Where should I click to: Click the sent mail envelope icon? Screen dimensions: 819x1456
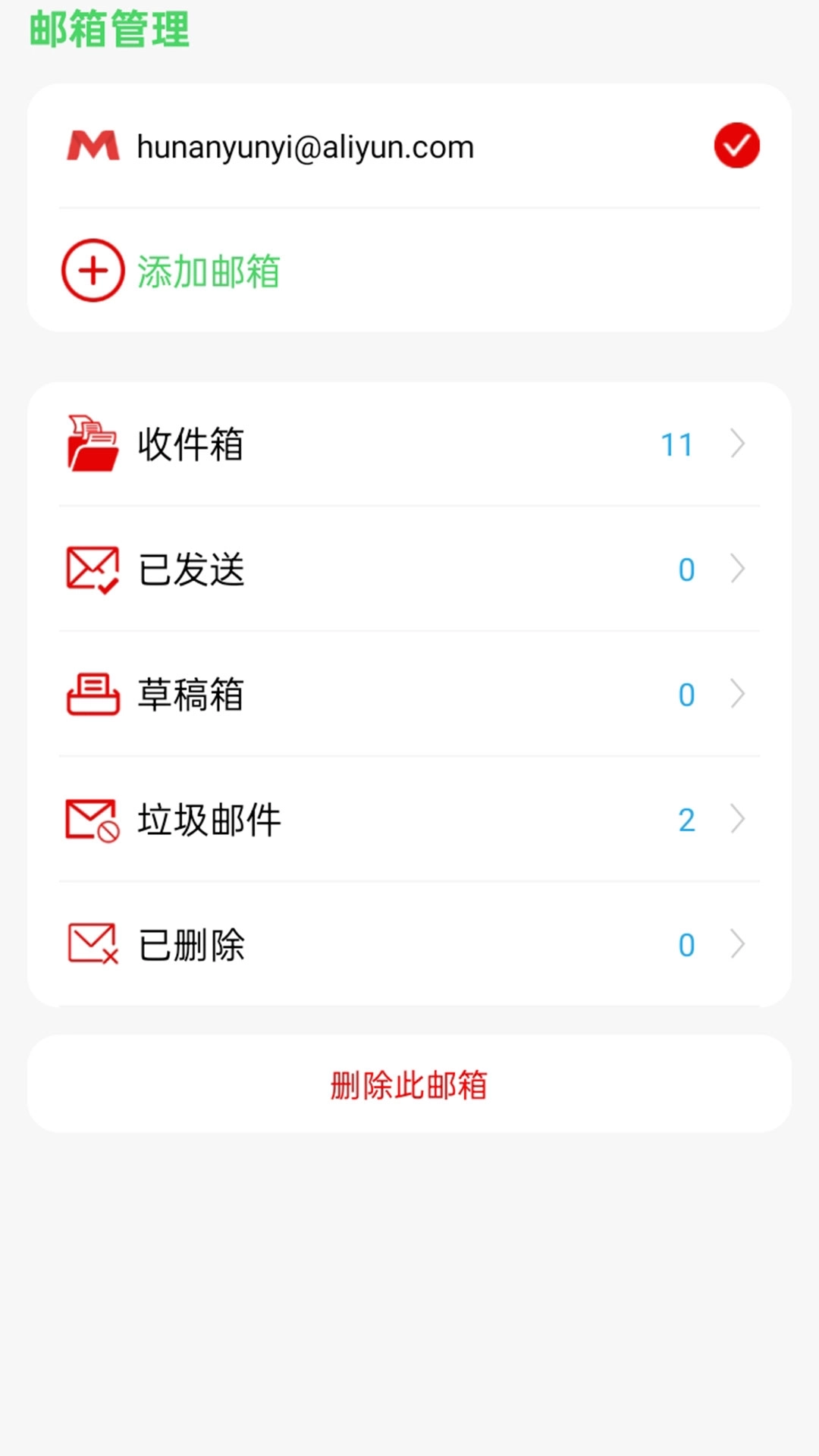coord(91,567)
